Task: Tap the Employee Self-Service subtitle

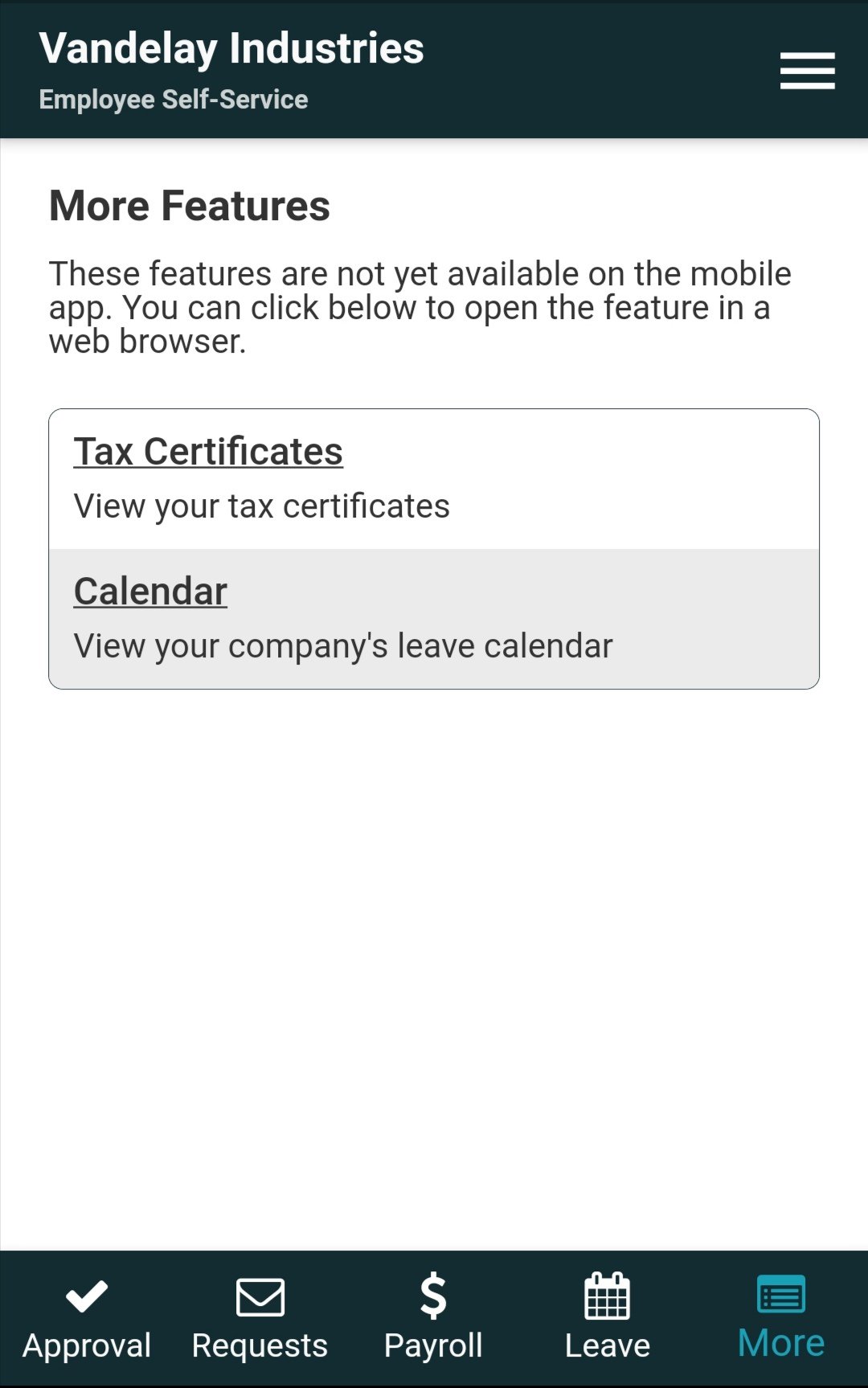Action: tap(173, 99)
